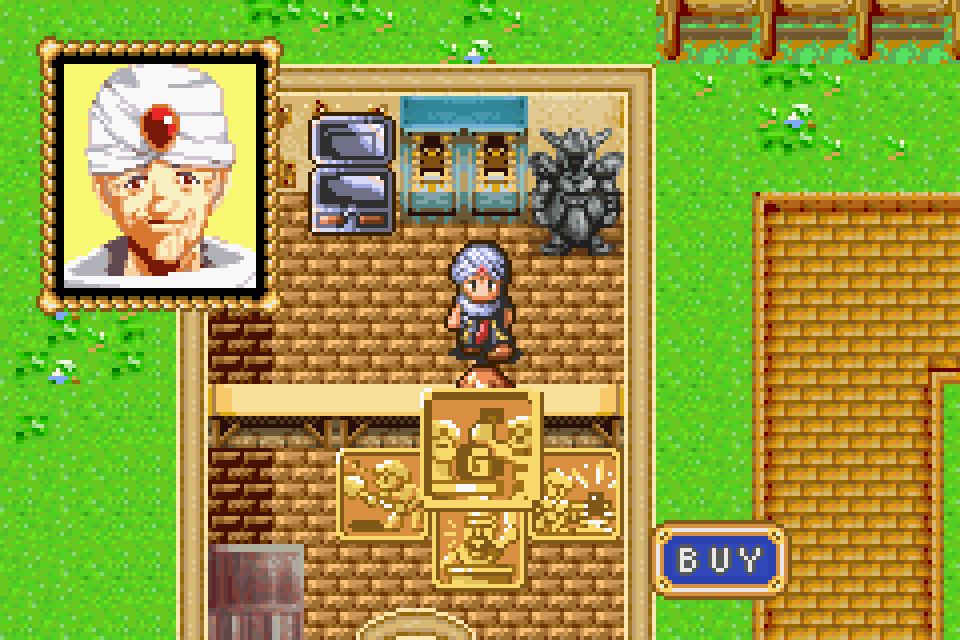Choose the right shop menu icon with sparkles
Image resolution: width=960 pixels, height=640 pixels.
point(577,495)
